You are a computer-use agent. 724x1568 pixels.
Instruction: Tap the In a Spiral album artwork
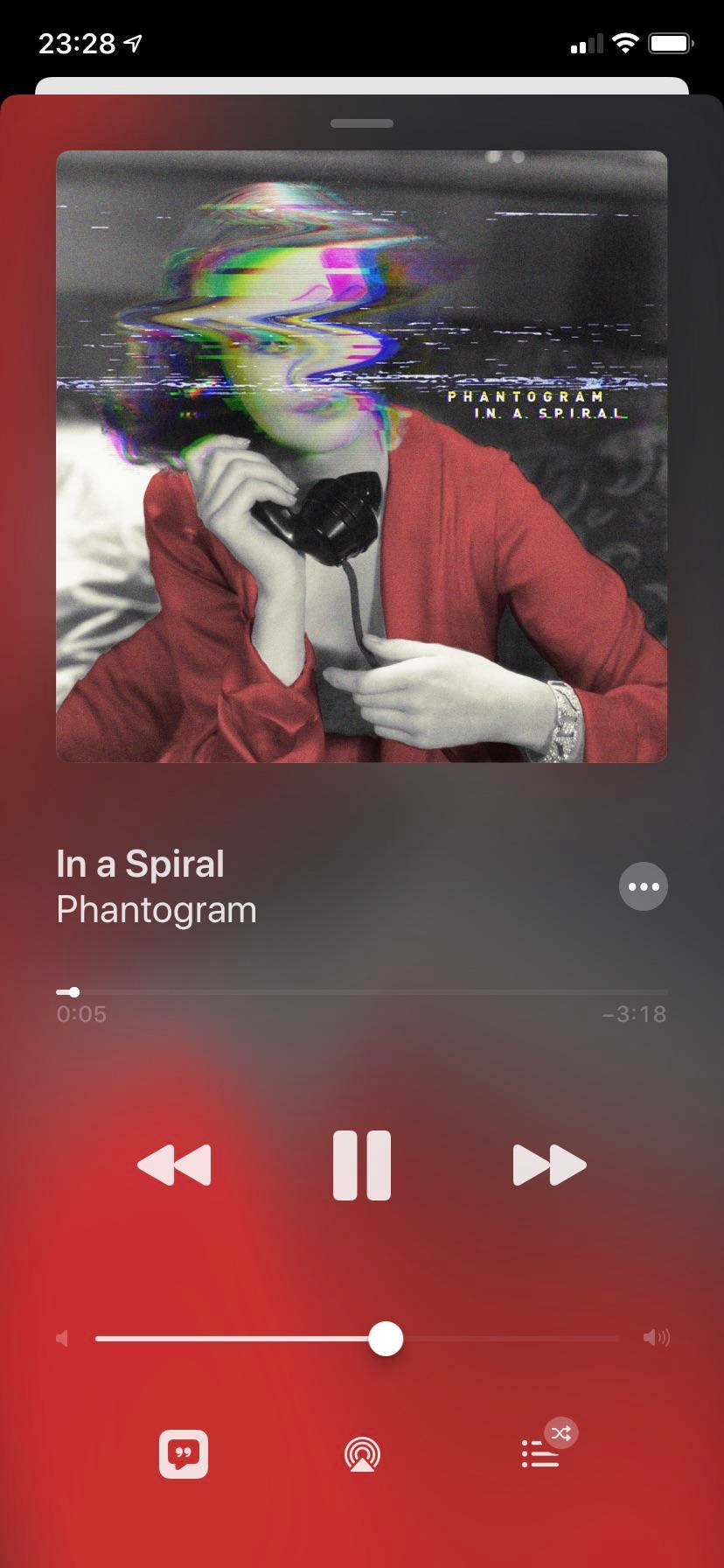(x=361, y=457)
